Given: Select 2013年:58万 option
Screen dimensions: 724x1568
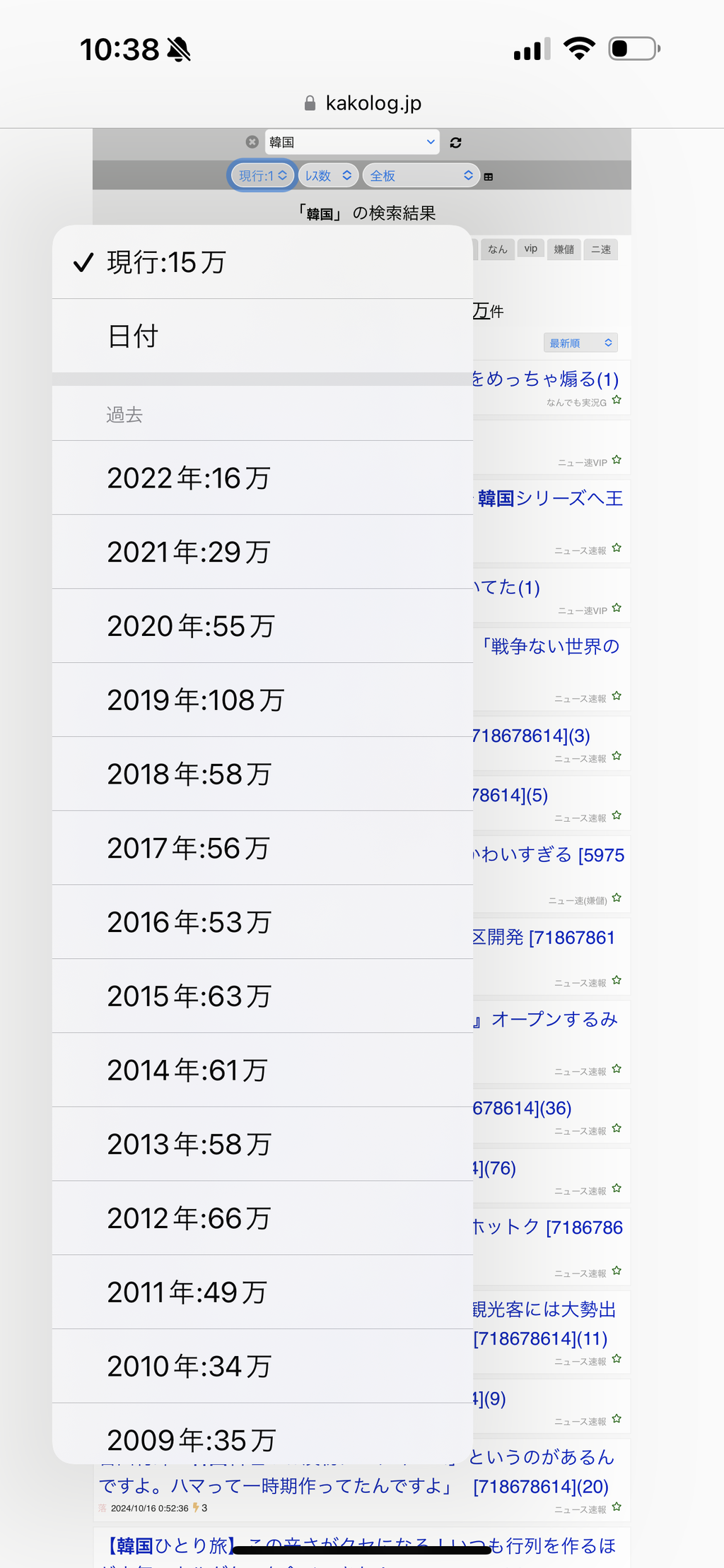Looking at the screenshot, I should (262, 1144).
